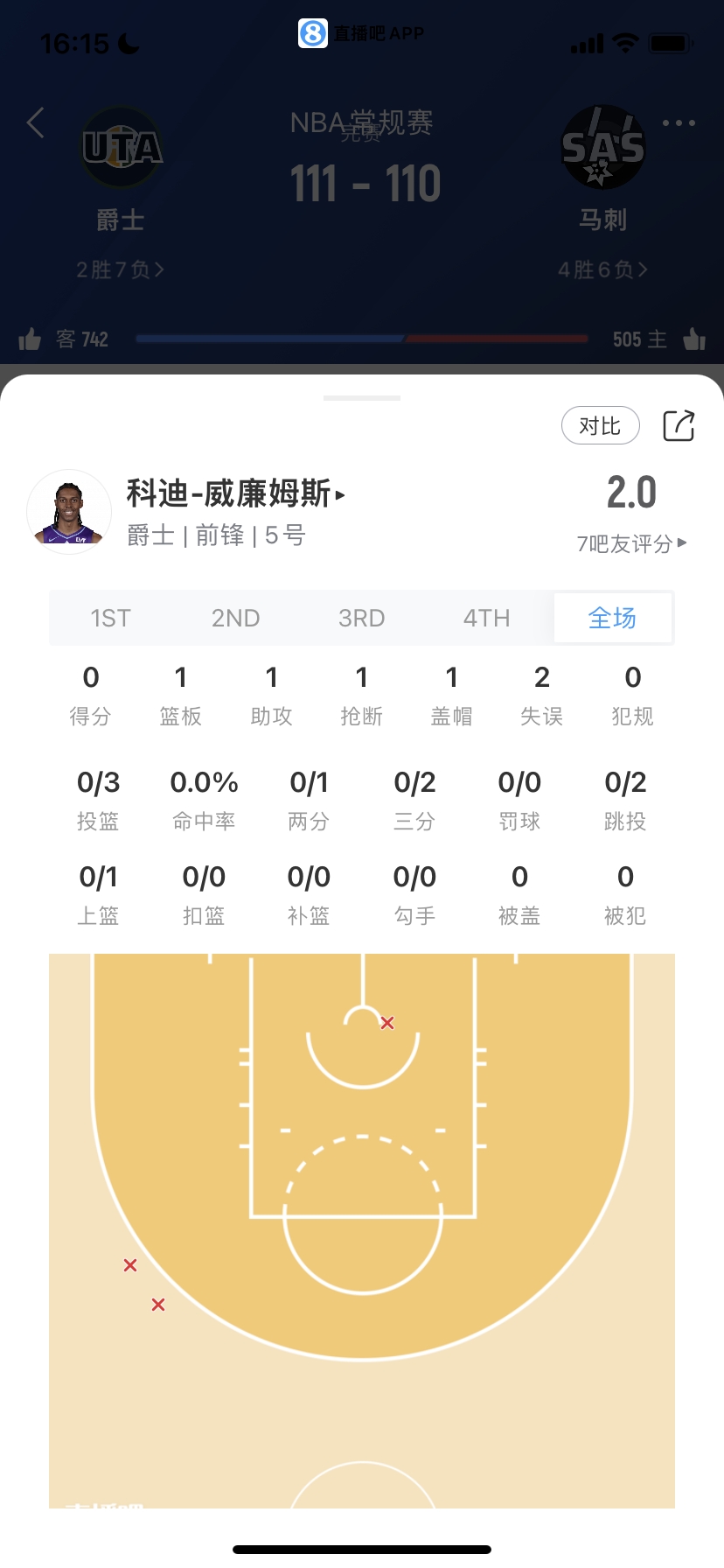Show 4TH quarter stats

coord(486,619)
